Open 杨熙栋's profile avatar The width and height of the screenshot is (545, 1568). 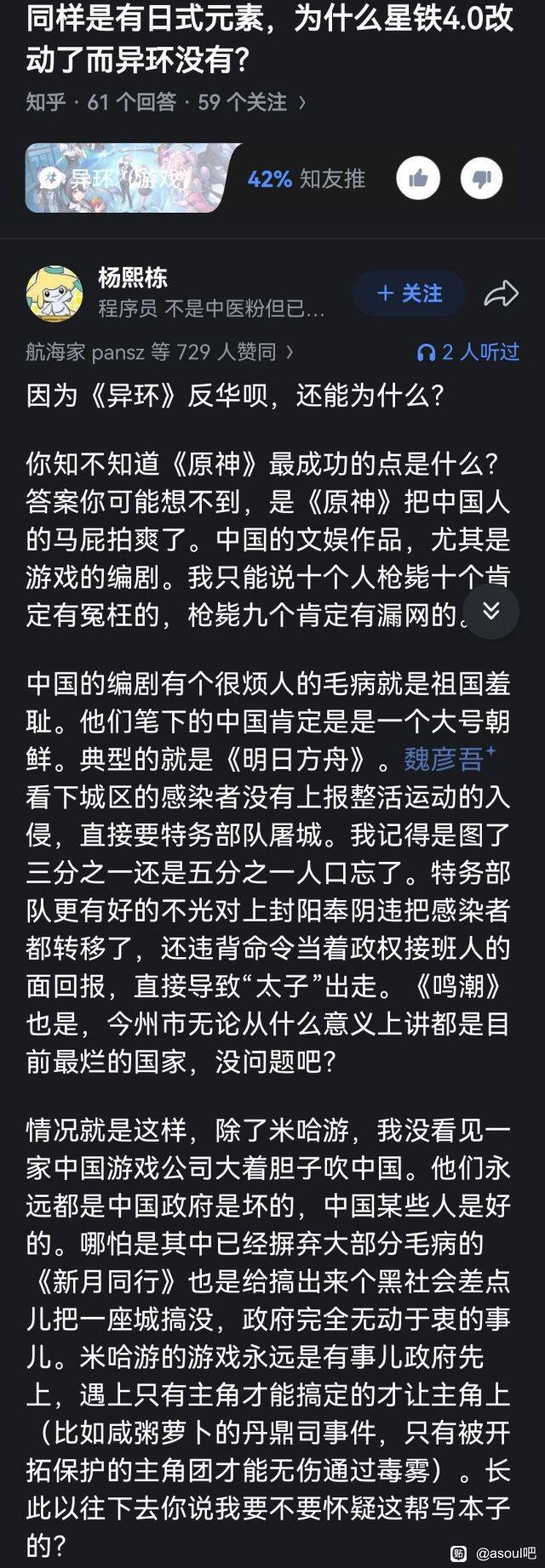[x=55, y=294]
